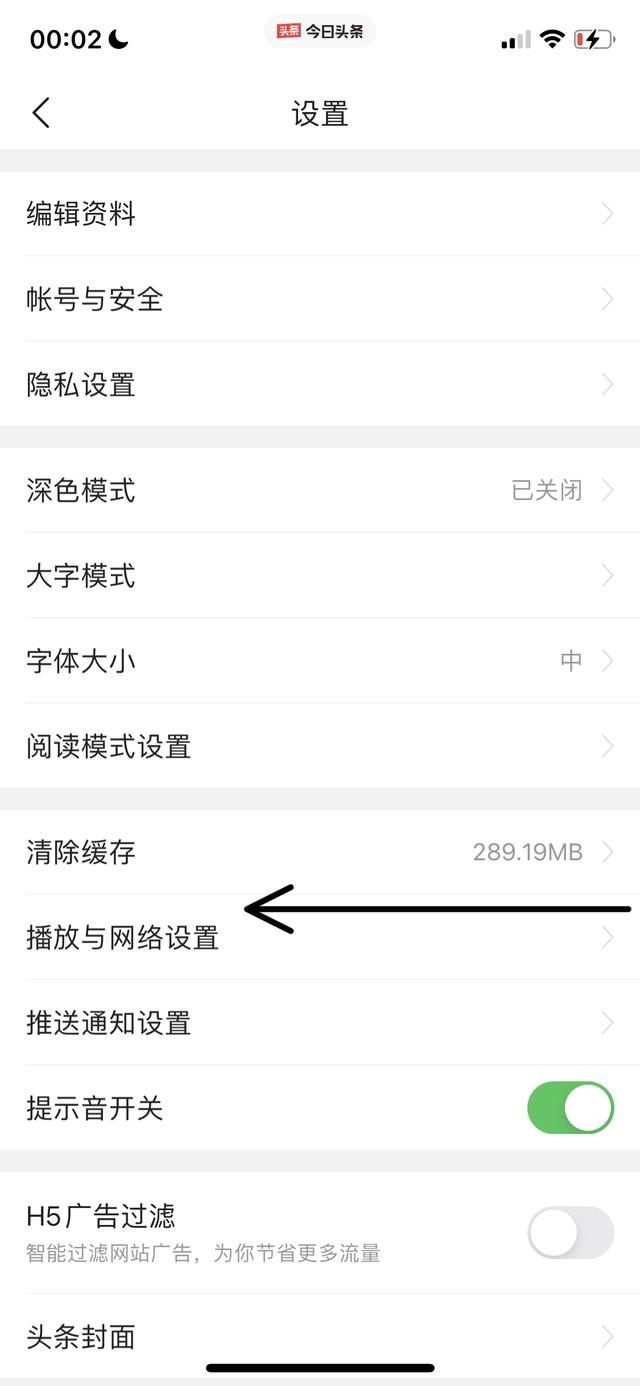Return to 今日头条 via status bar pill
The height and width of the screenshot is (1386, 640).
320,31
